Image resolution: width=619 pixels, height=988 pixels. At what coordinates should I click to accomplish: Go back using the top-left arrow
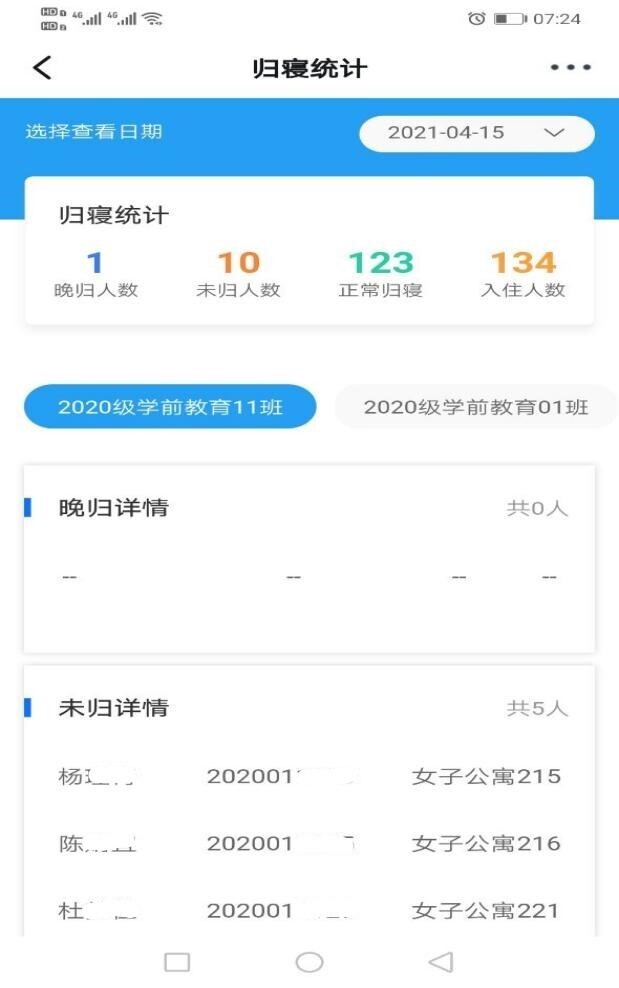(x=42, y=68)
